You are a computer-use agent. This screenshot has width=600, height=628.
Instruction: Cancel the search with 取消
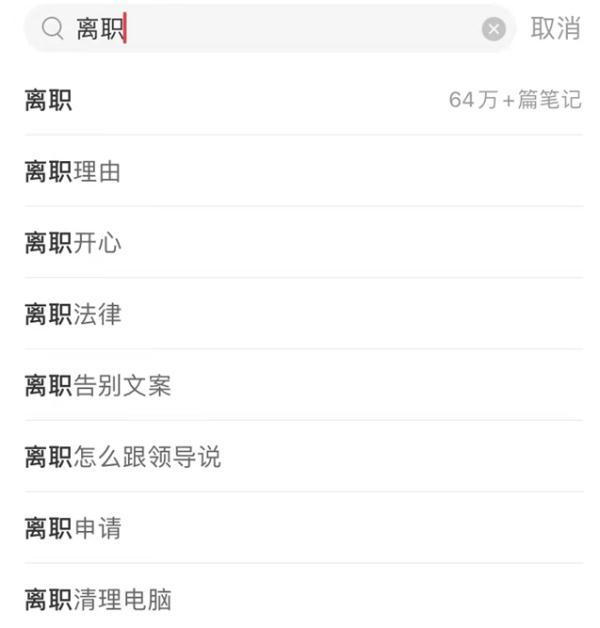tap(555, 29)
